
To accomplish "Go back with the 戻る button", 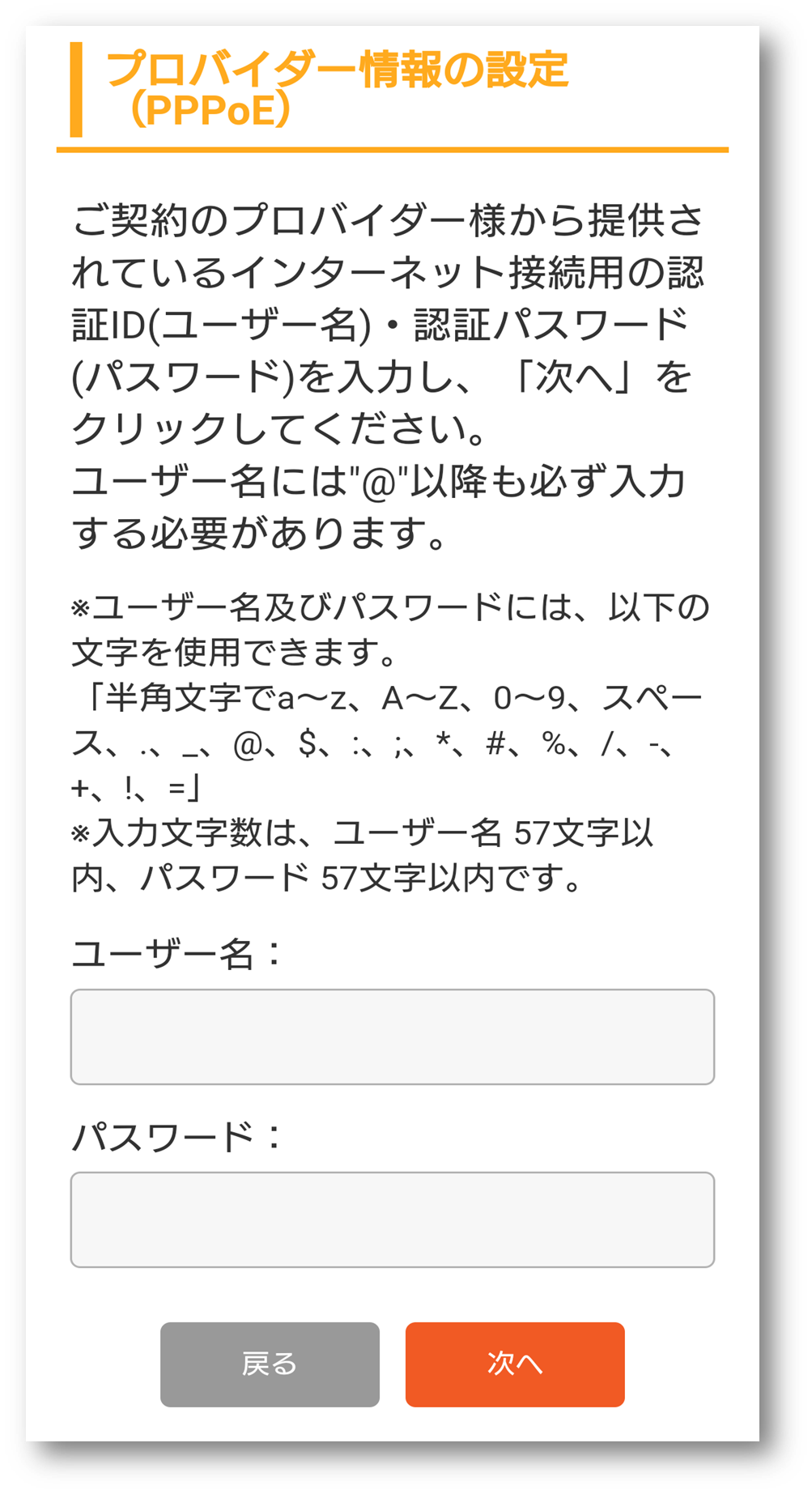I will pyautogui.click(x=270, y=1364).
